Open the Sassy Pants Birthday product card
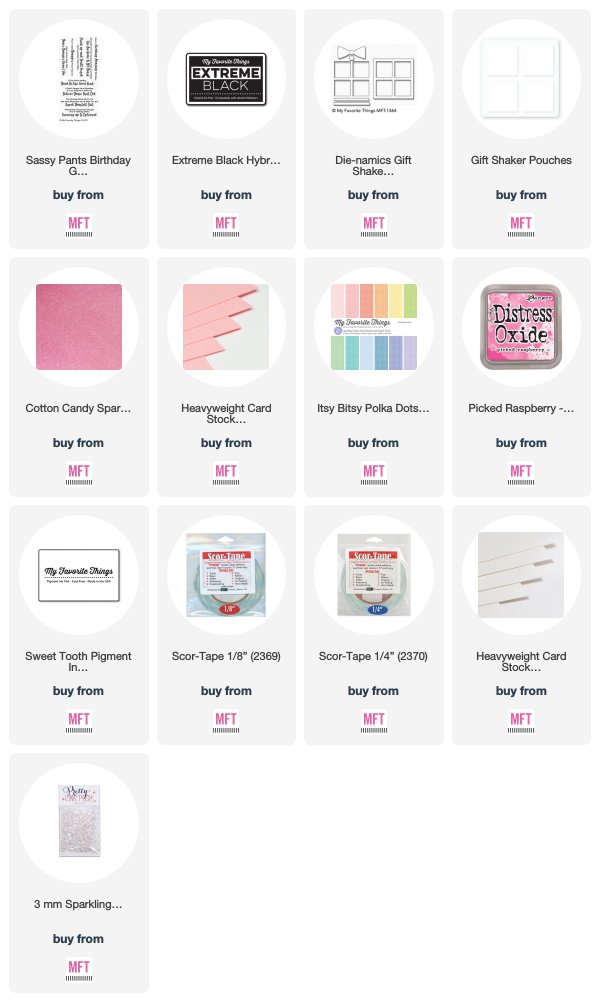 (x=79, y=129)
